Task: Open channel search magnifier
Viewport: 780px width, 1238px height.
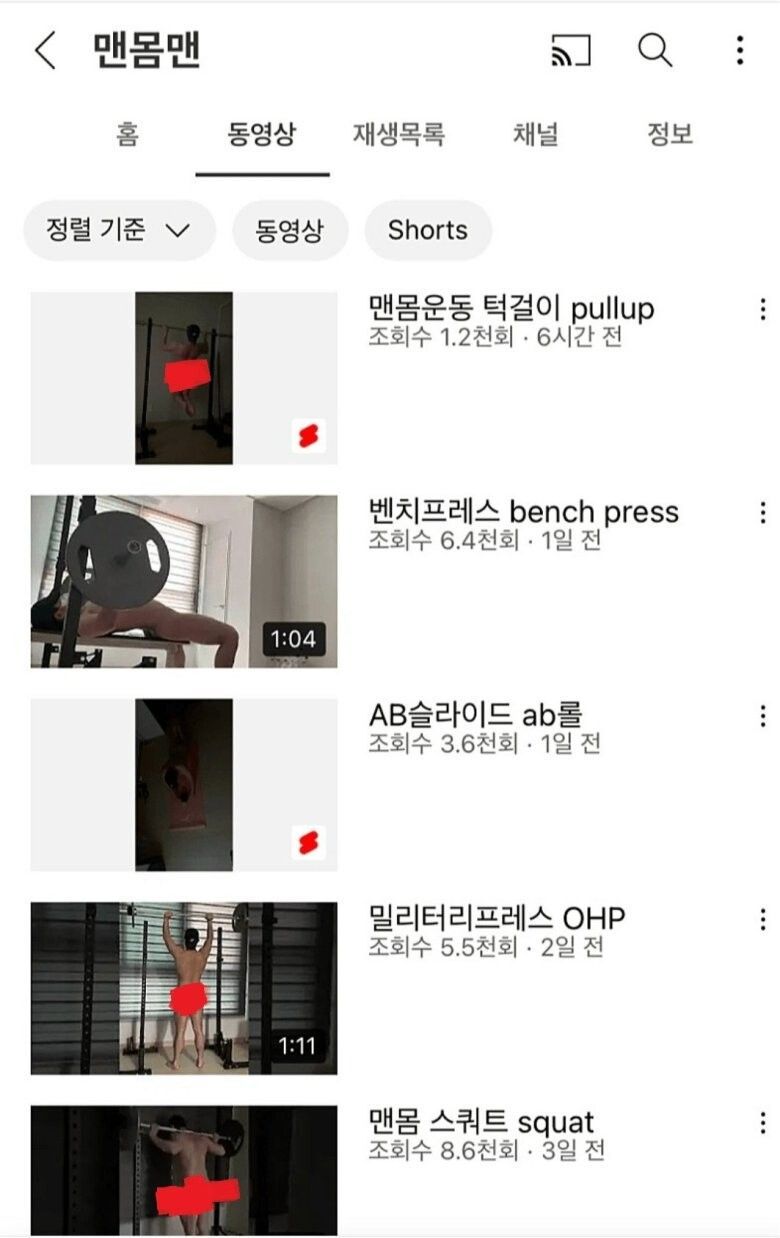Action: point(655,49)
